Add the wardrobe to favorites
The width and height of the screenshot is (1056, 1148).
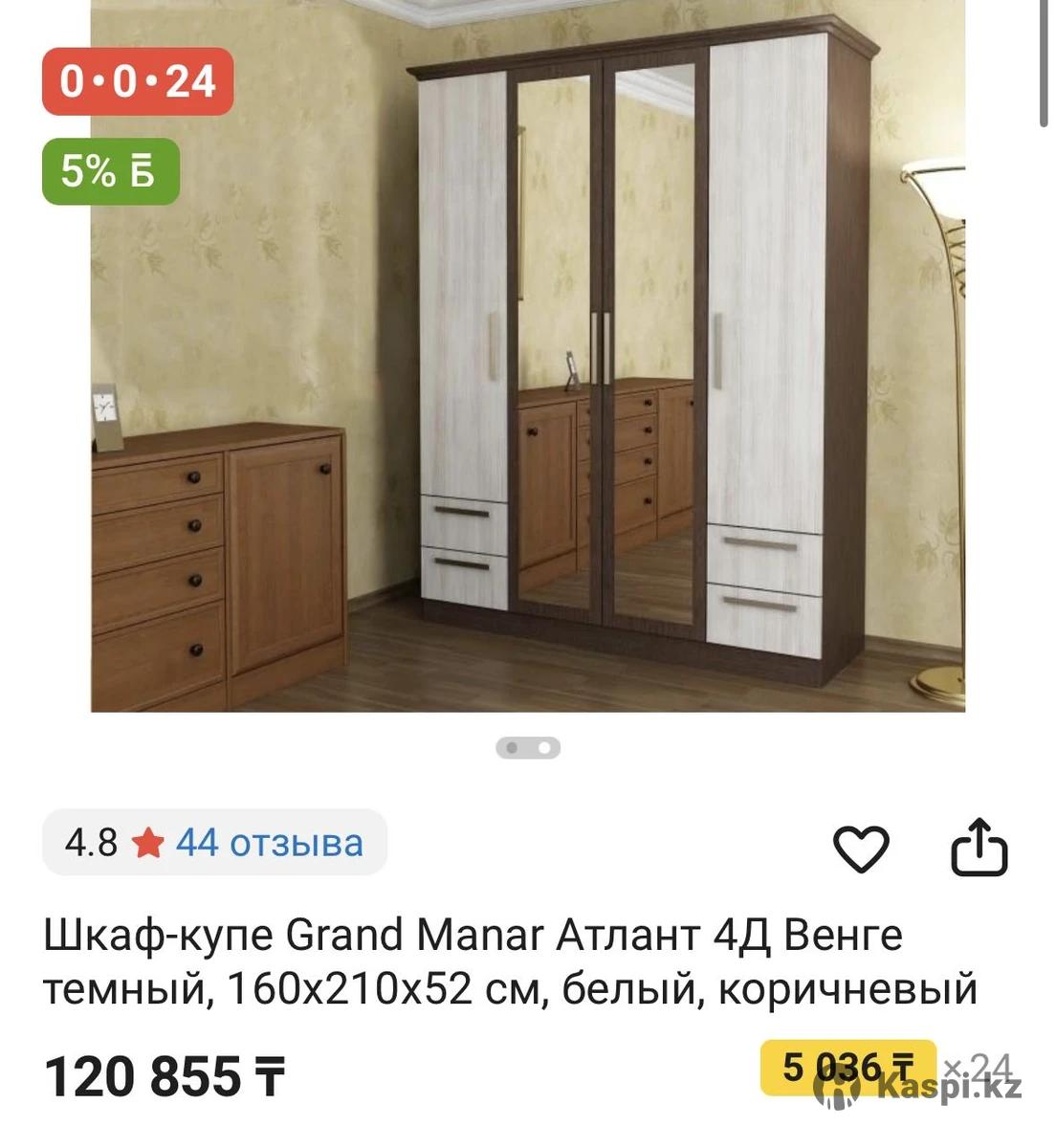[x=861, y=848]
